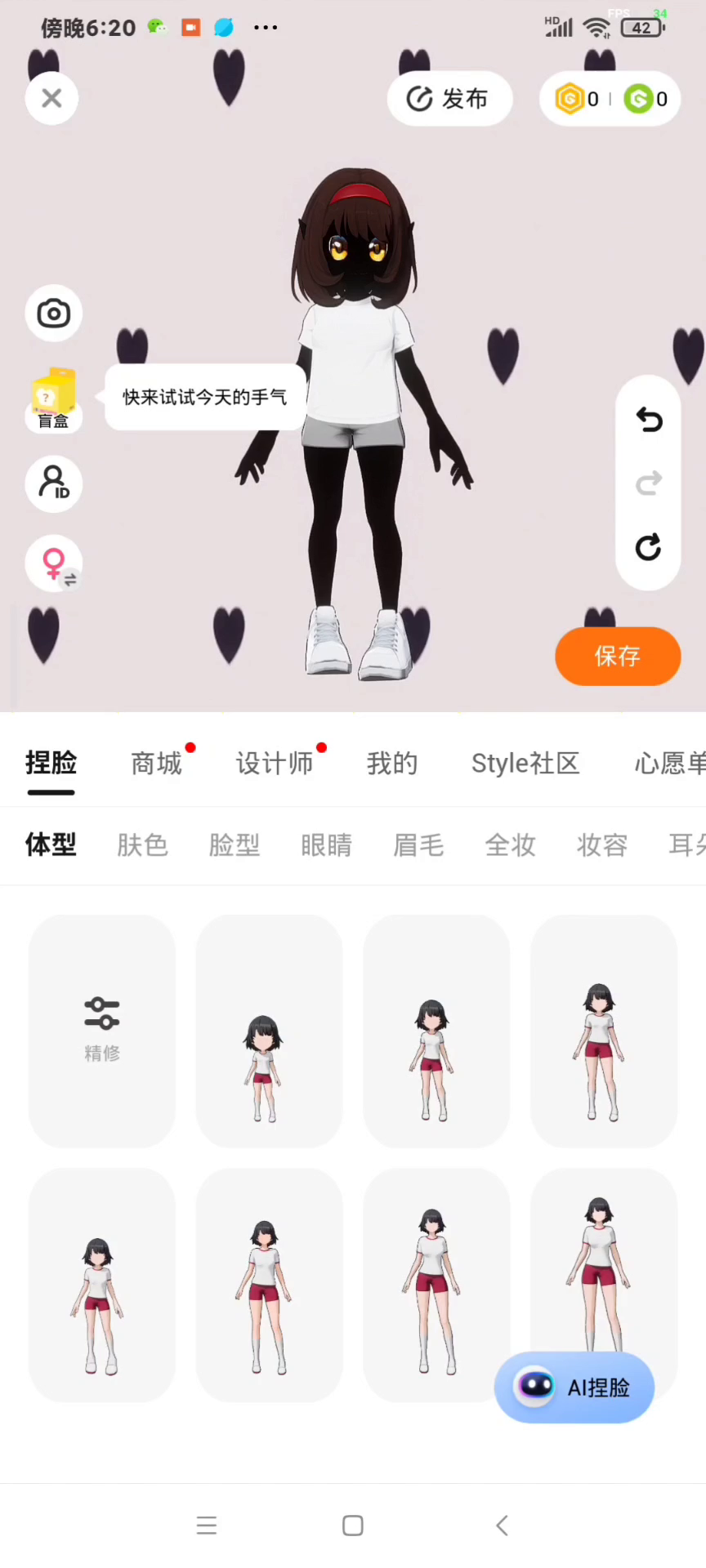
Task: Go to the 设计师 tab
Action: coord(275,764)
